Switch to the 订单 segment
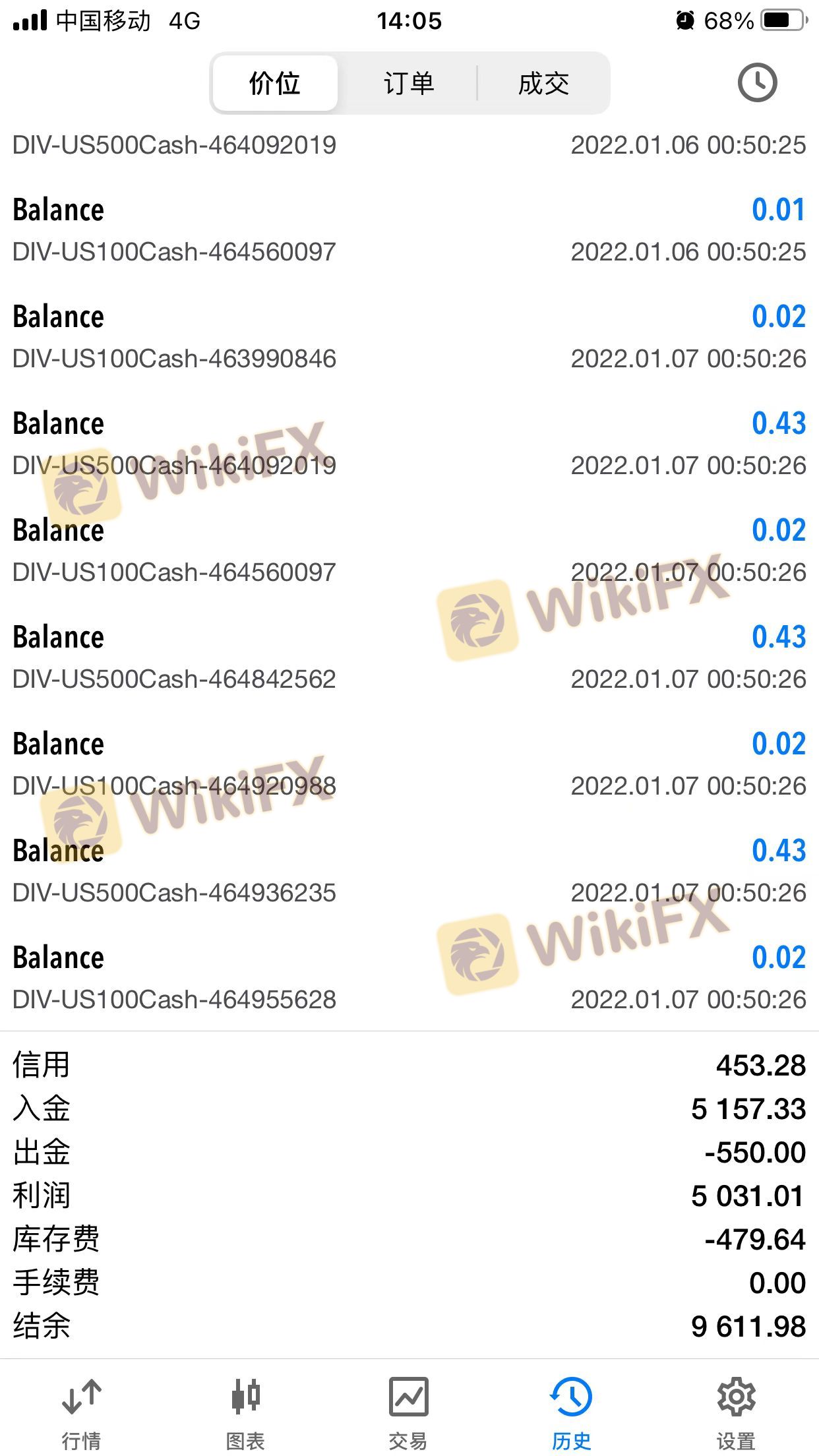Viewport: 819px width, 1456px height. click(409, 84)
